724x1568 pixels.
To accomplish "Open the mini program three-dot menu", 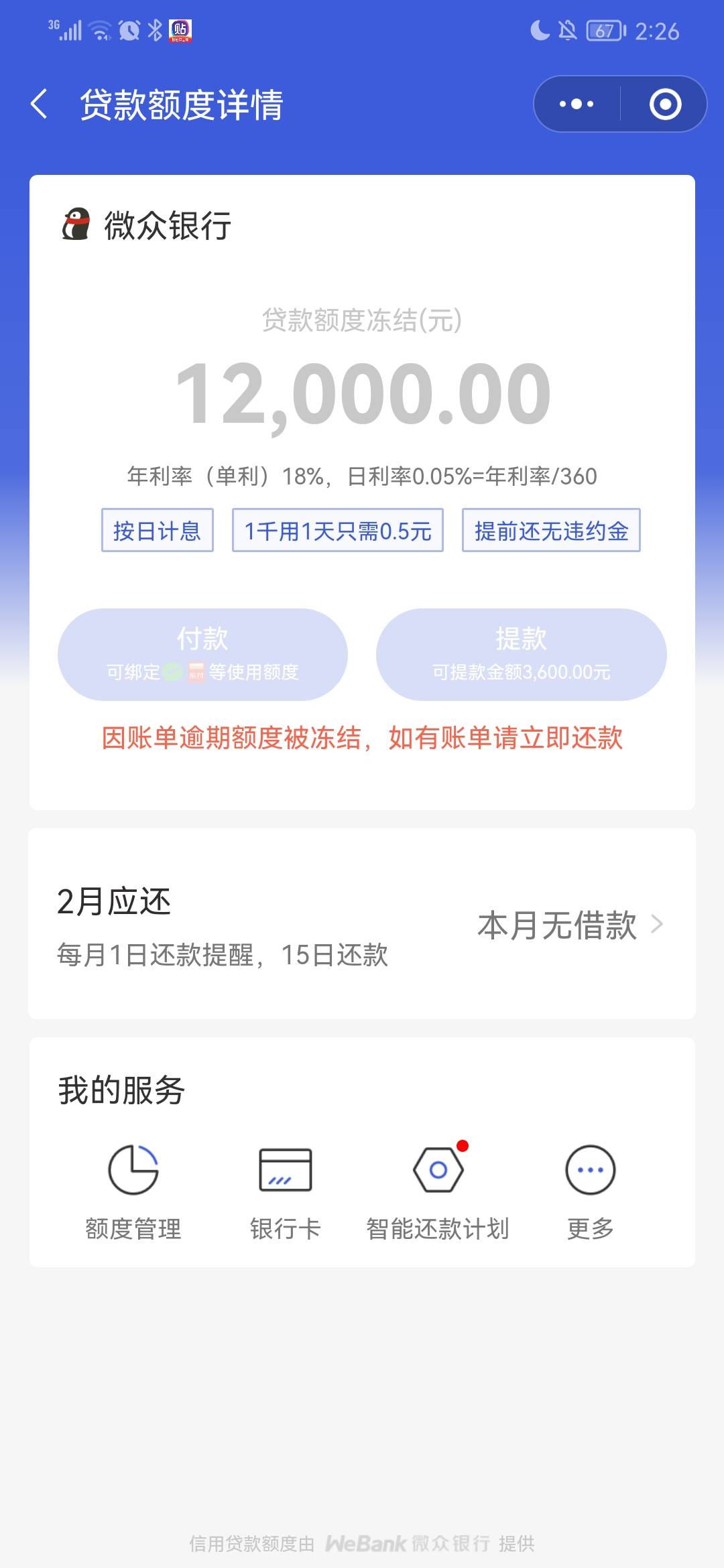I will pyautogui.click(x=577, y=104).
